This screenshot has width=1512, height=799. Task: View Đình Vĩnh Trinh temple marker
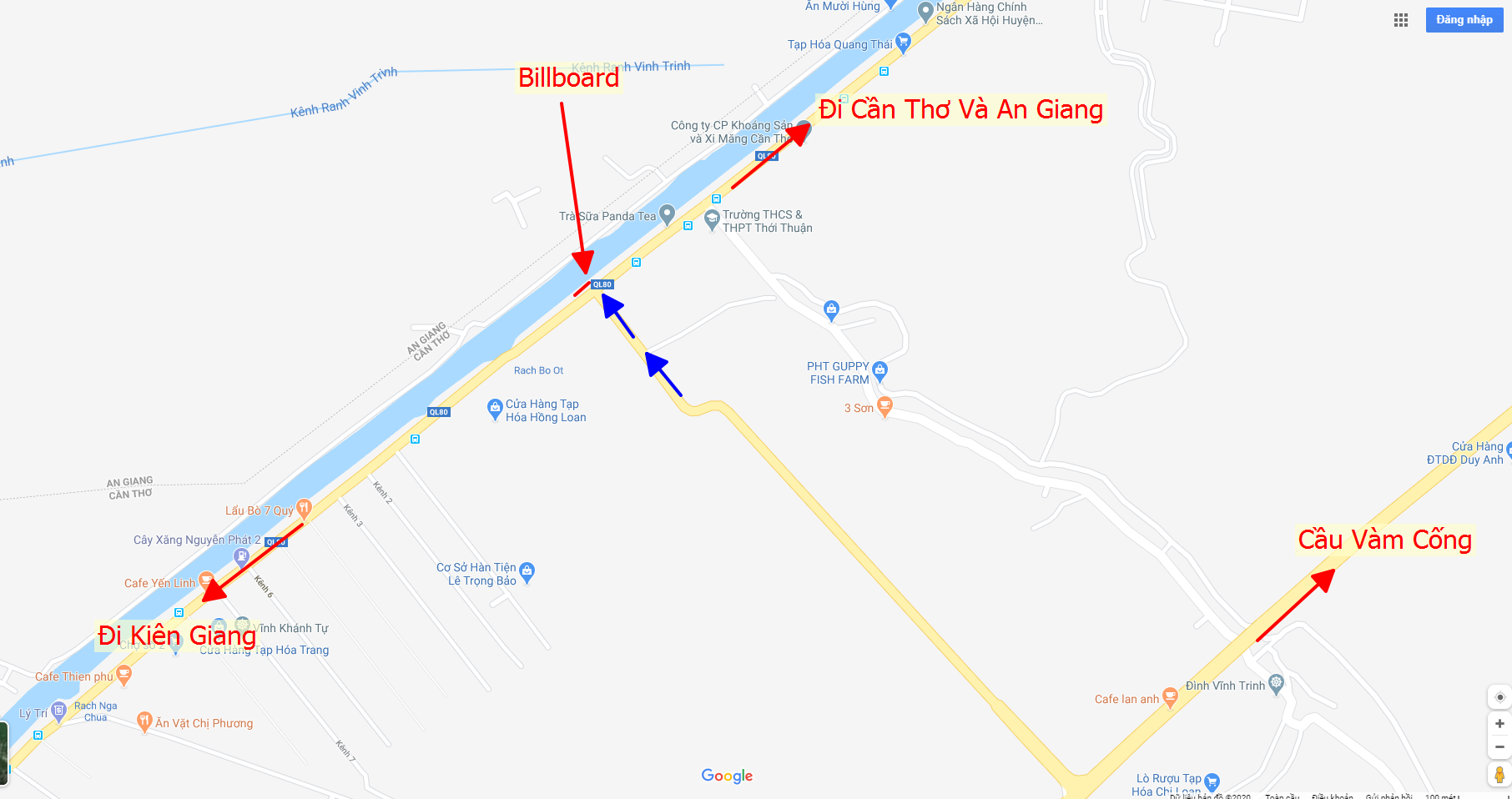pyautogui.click(x=1276, y=683)
